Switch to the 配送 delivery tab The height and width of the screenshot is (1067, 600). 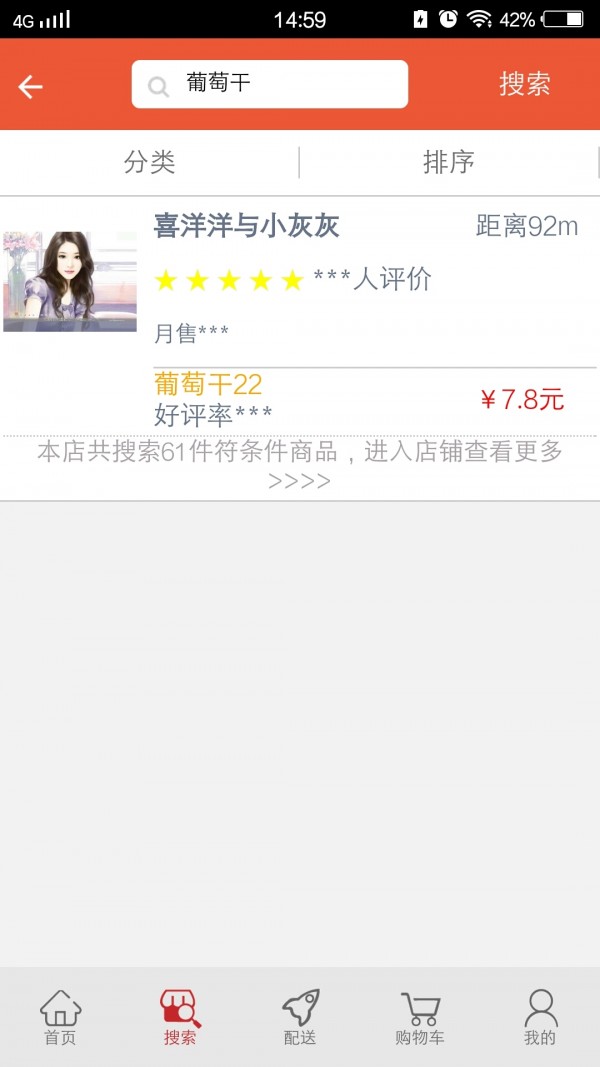click(300, 1018)
